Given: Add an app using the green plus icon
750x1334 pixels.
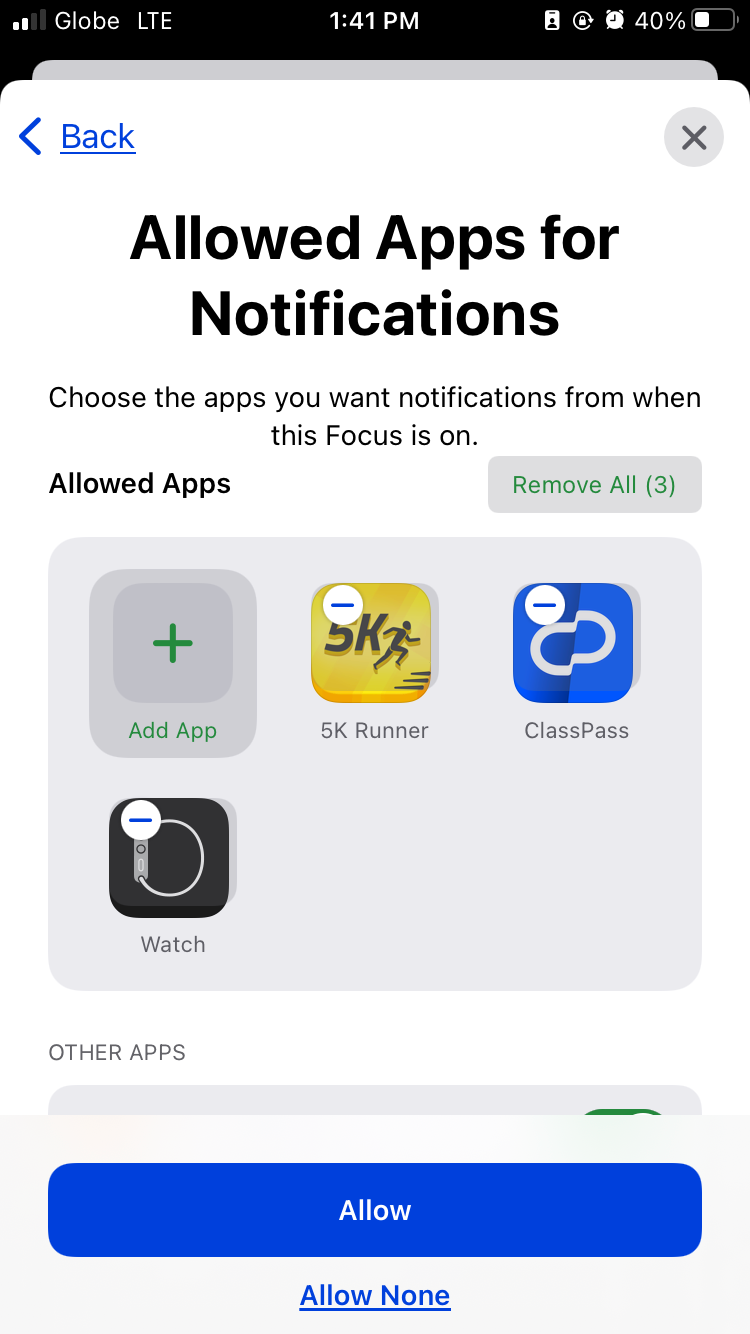Looking at the screenshot, I should point(172,642).
